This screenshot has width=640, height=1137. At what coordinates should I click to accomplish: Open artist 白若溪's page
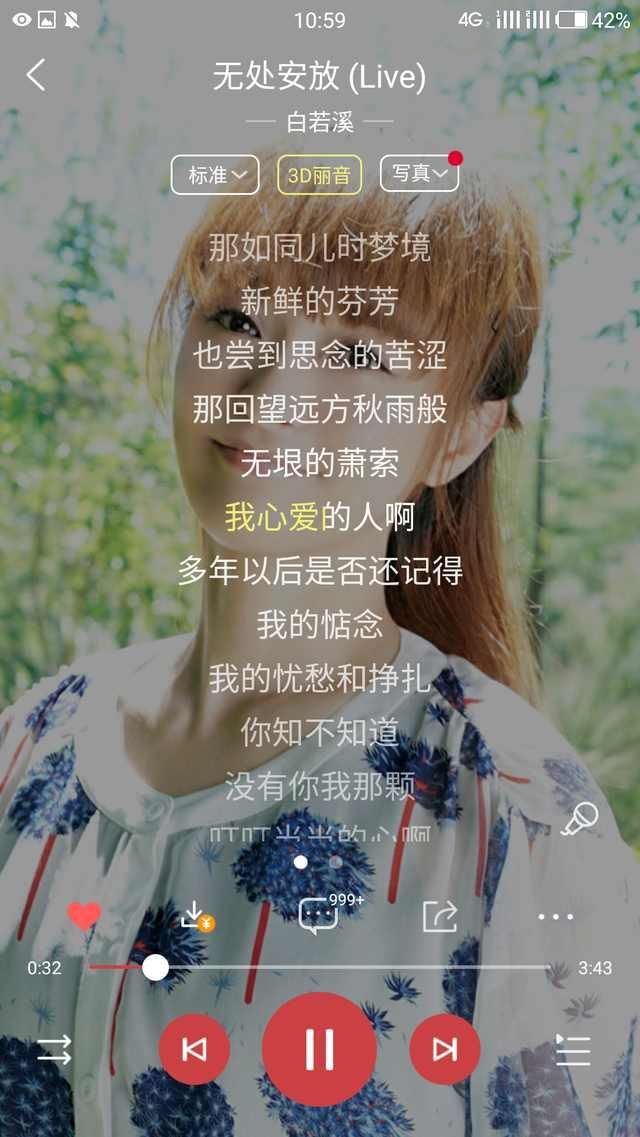320,123
